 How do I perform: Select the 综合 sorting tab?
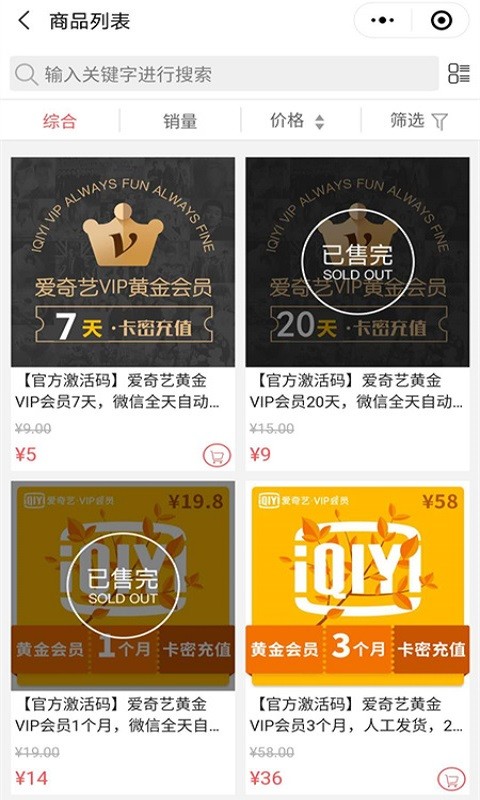pos(60,121)
